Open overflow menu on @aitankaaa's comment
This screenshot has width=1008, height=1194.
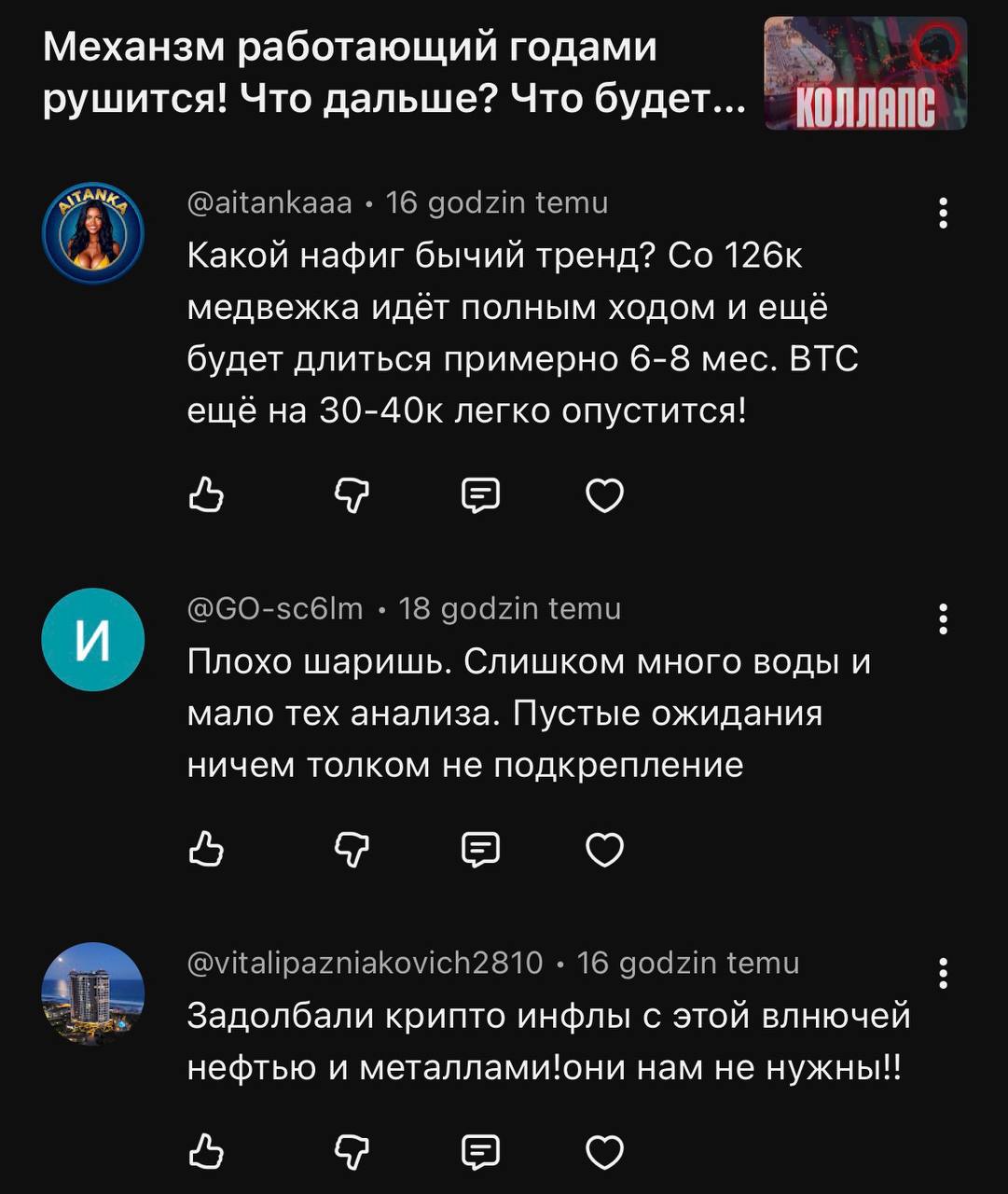click(x=944, y=214)
